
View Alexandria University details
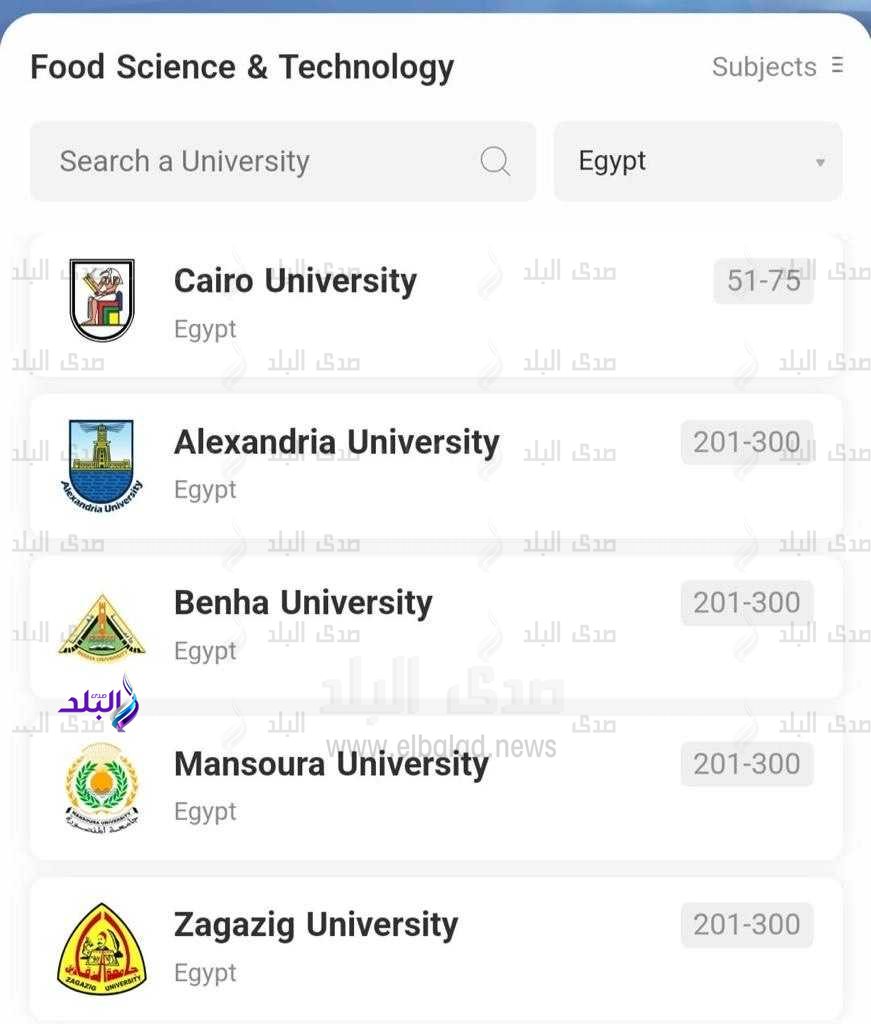[337, 442]
